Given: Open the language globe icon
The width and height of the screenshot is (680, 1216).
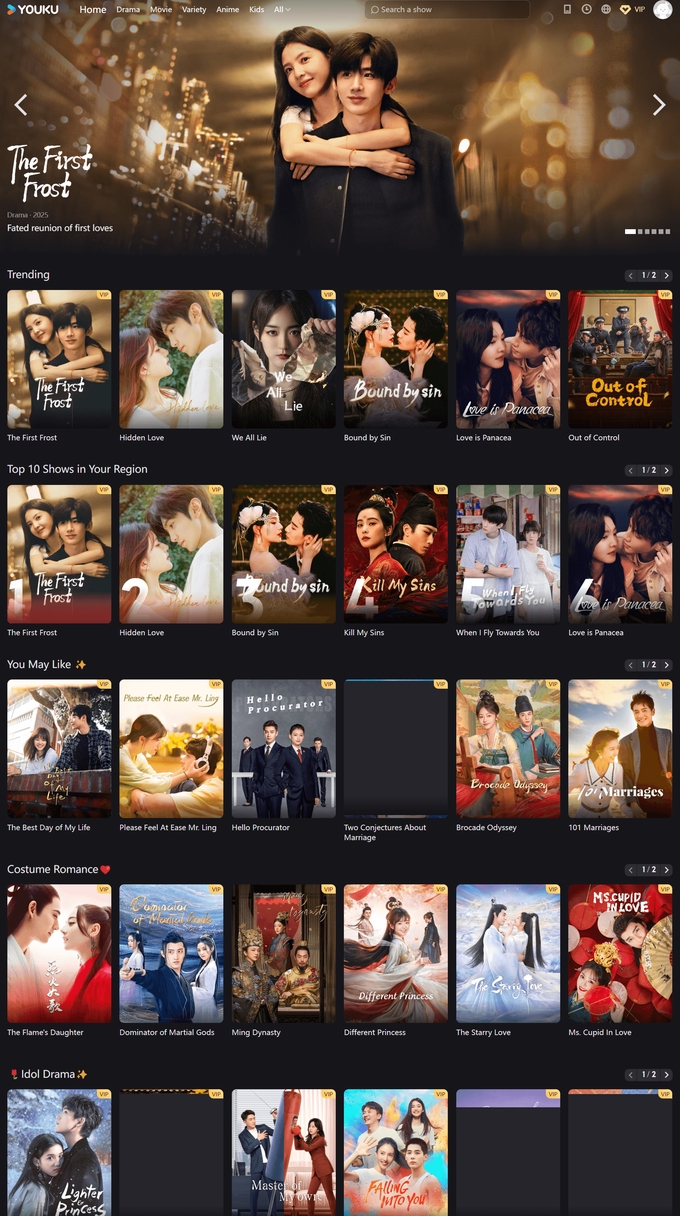Looking at the screenshot, I should [606, 10].
